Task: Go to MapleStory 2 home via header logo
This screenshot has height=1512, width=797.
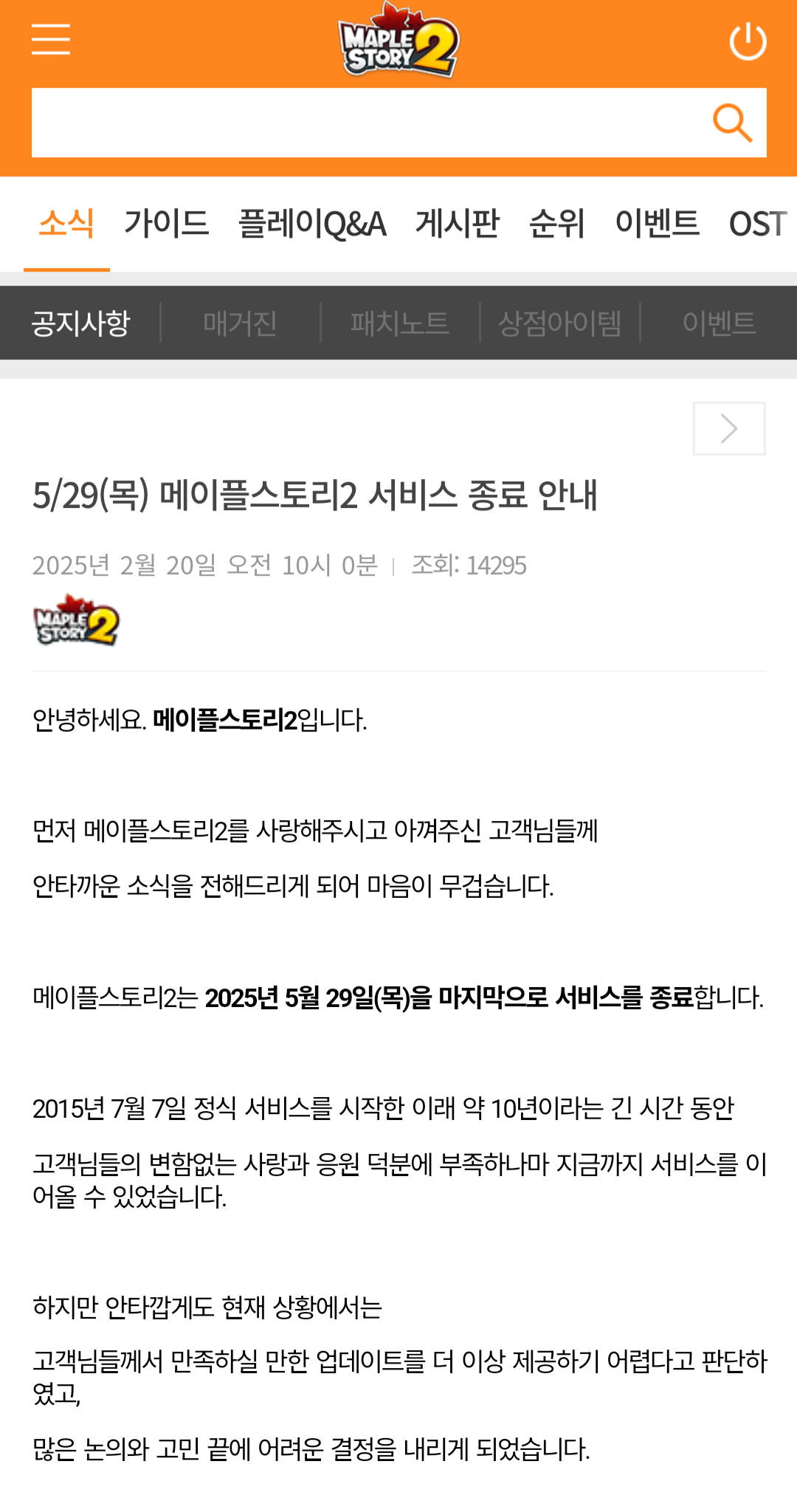Action: [x=398, y=41]
